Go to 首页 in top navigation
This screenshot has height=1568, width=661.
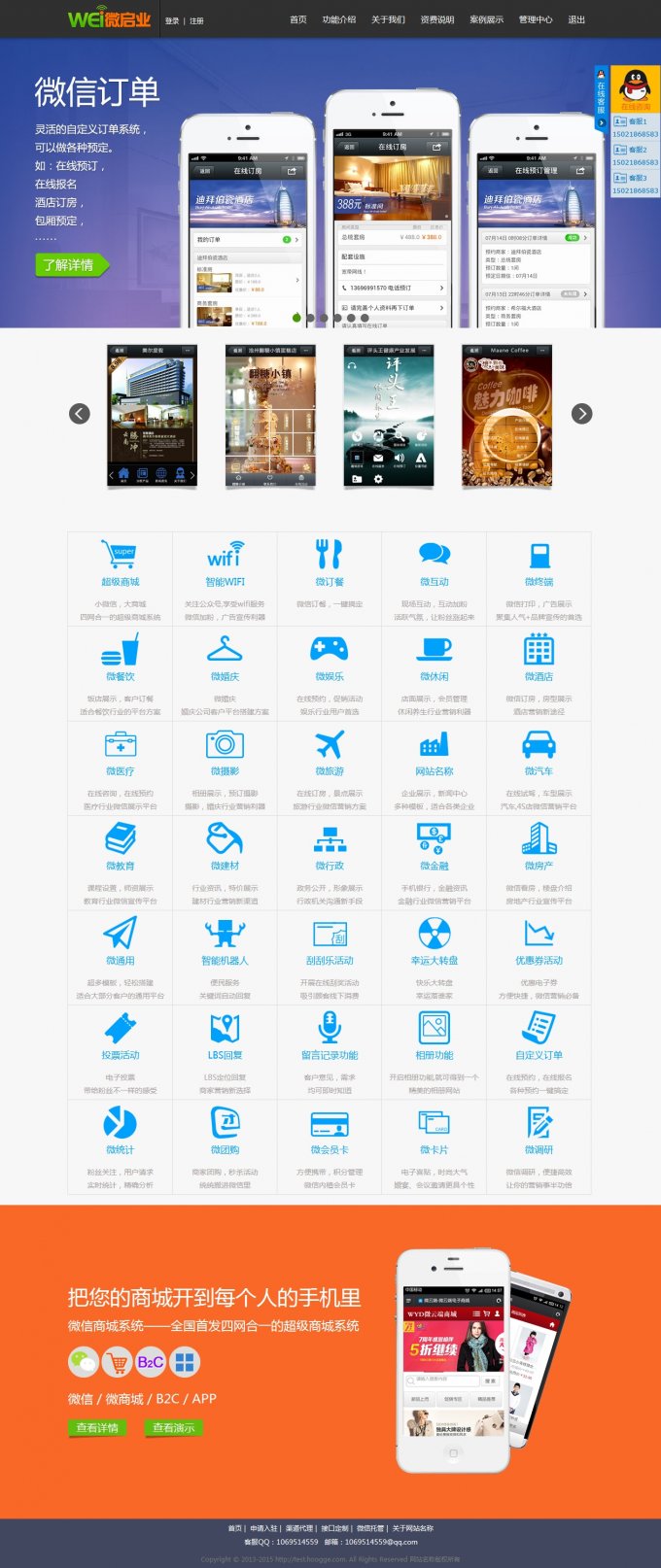coord(298,19)
